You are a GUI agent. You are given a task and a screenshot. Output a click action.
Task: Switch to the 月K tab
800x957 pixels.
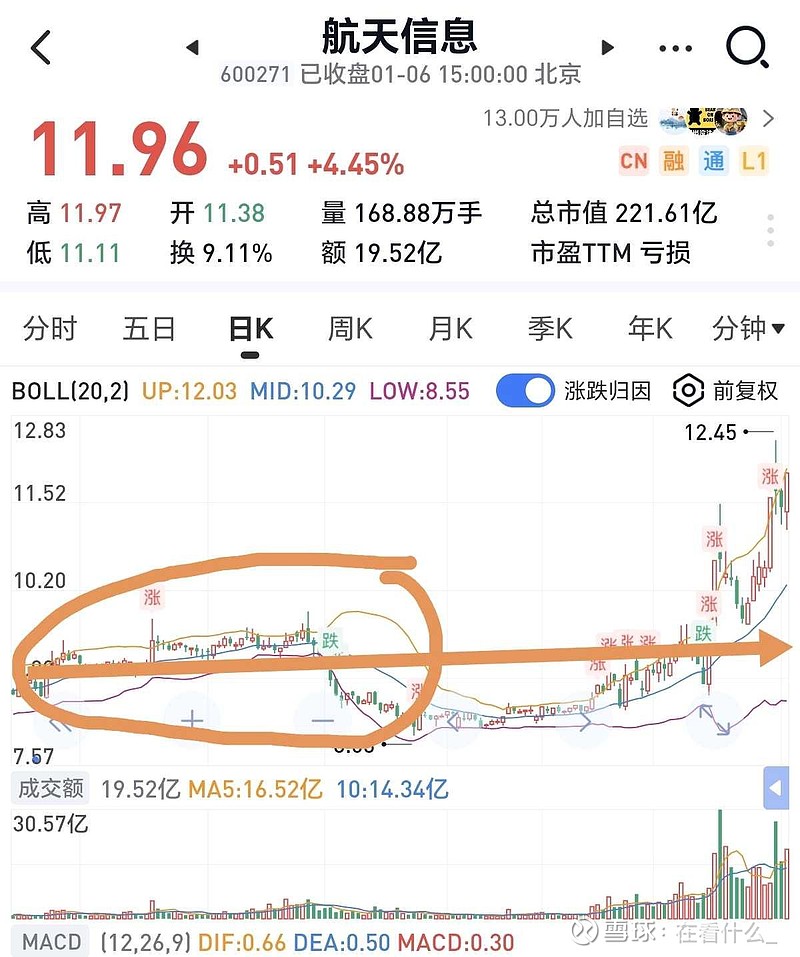tap(448, 329)
